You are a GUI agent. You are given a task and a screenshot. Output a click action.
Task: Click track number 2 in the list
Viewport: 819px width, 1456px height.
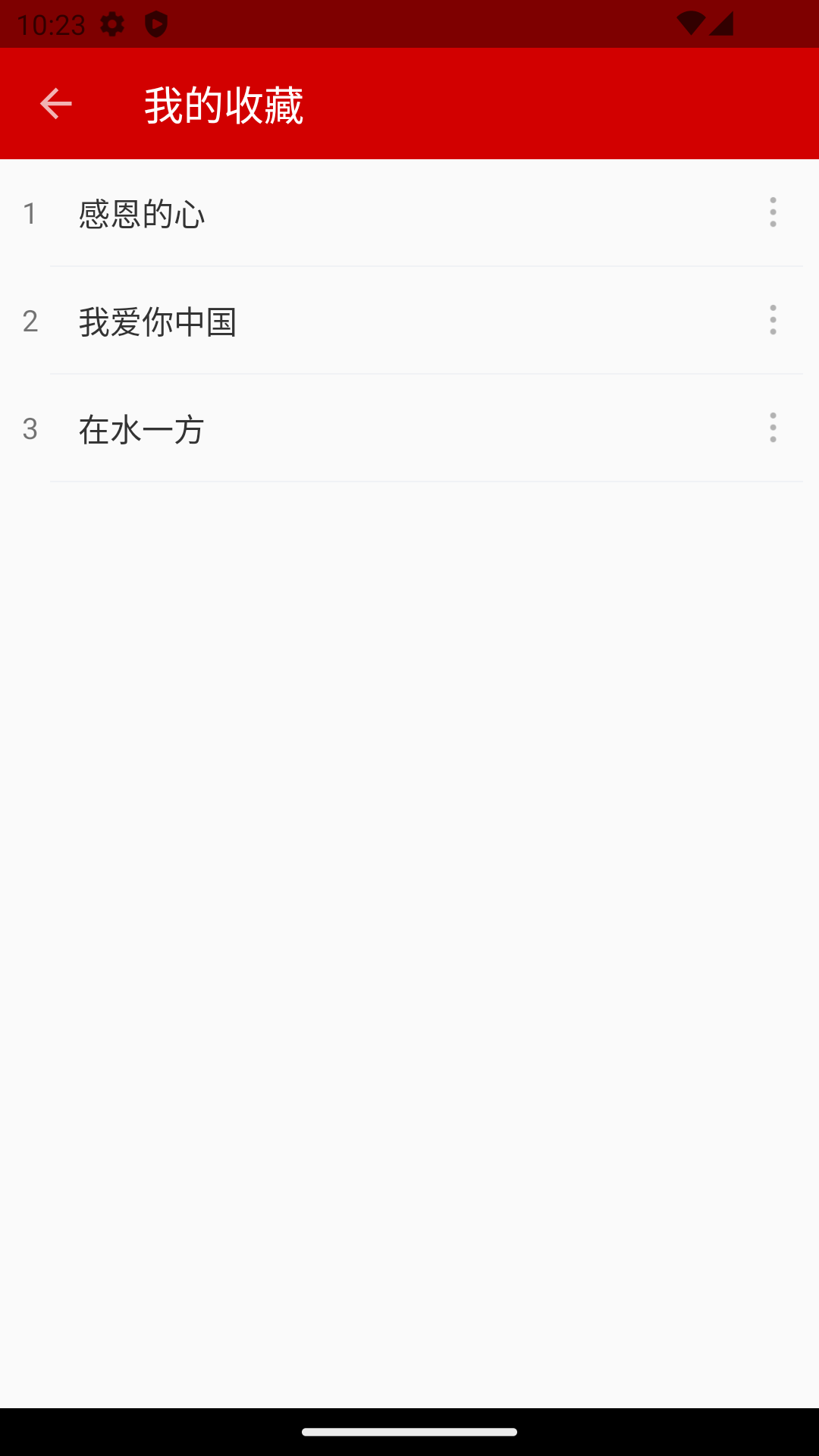click(30, 322)
